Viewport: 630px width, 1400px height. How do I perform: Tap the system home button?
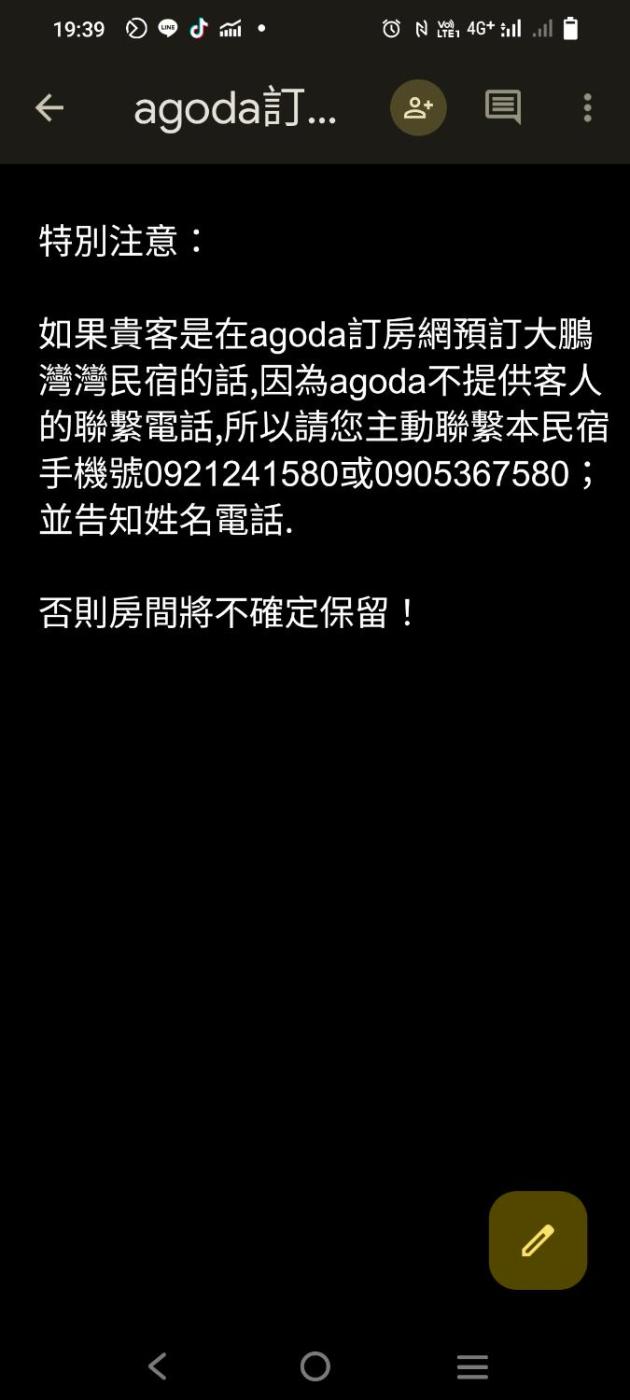pyautogui.click(x=315, y=1366)
